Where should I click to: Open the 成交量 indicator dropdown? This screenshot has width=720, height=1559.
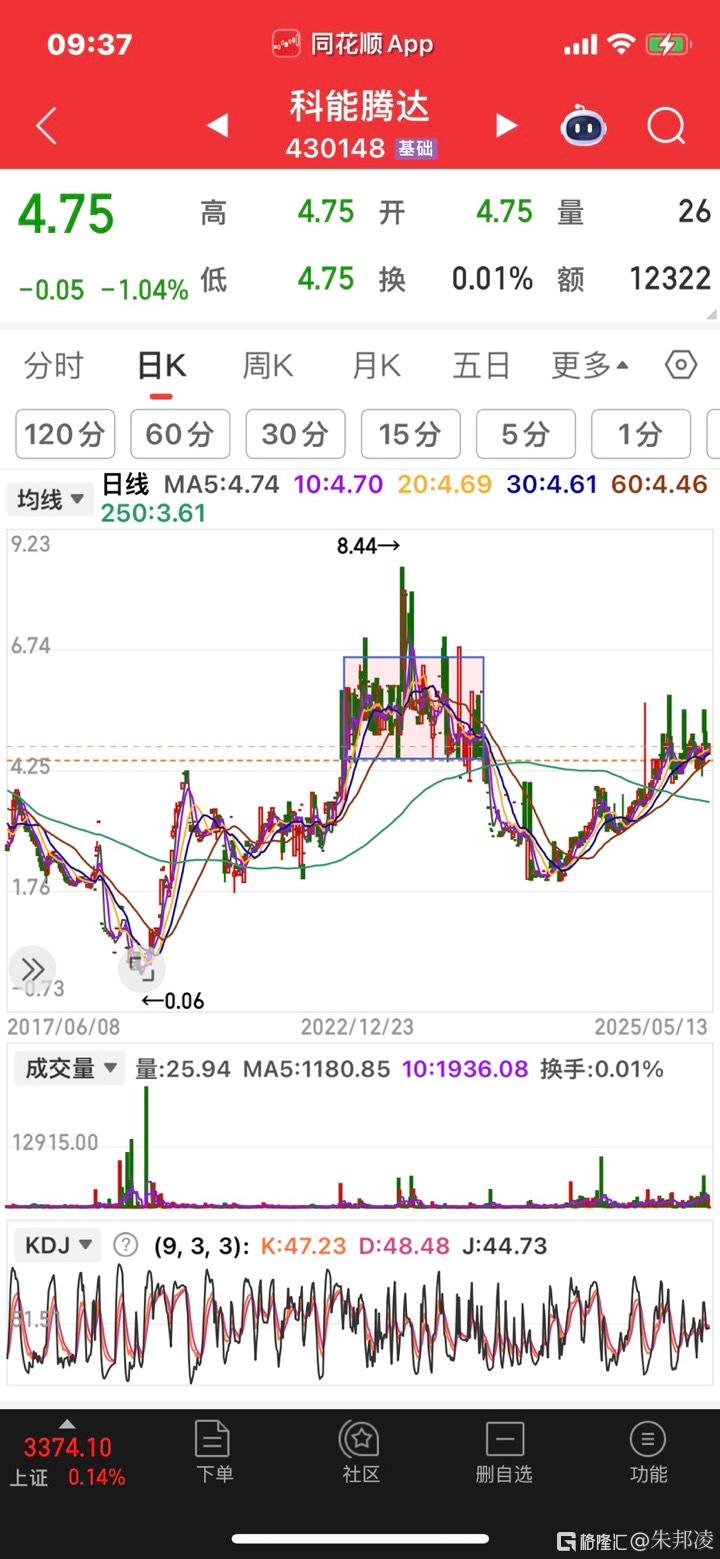point(68,1069)
